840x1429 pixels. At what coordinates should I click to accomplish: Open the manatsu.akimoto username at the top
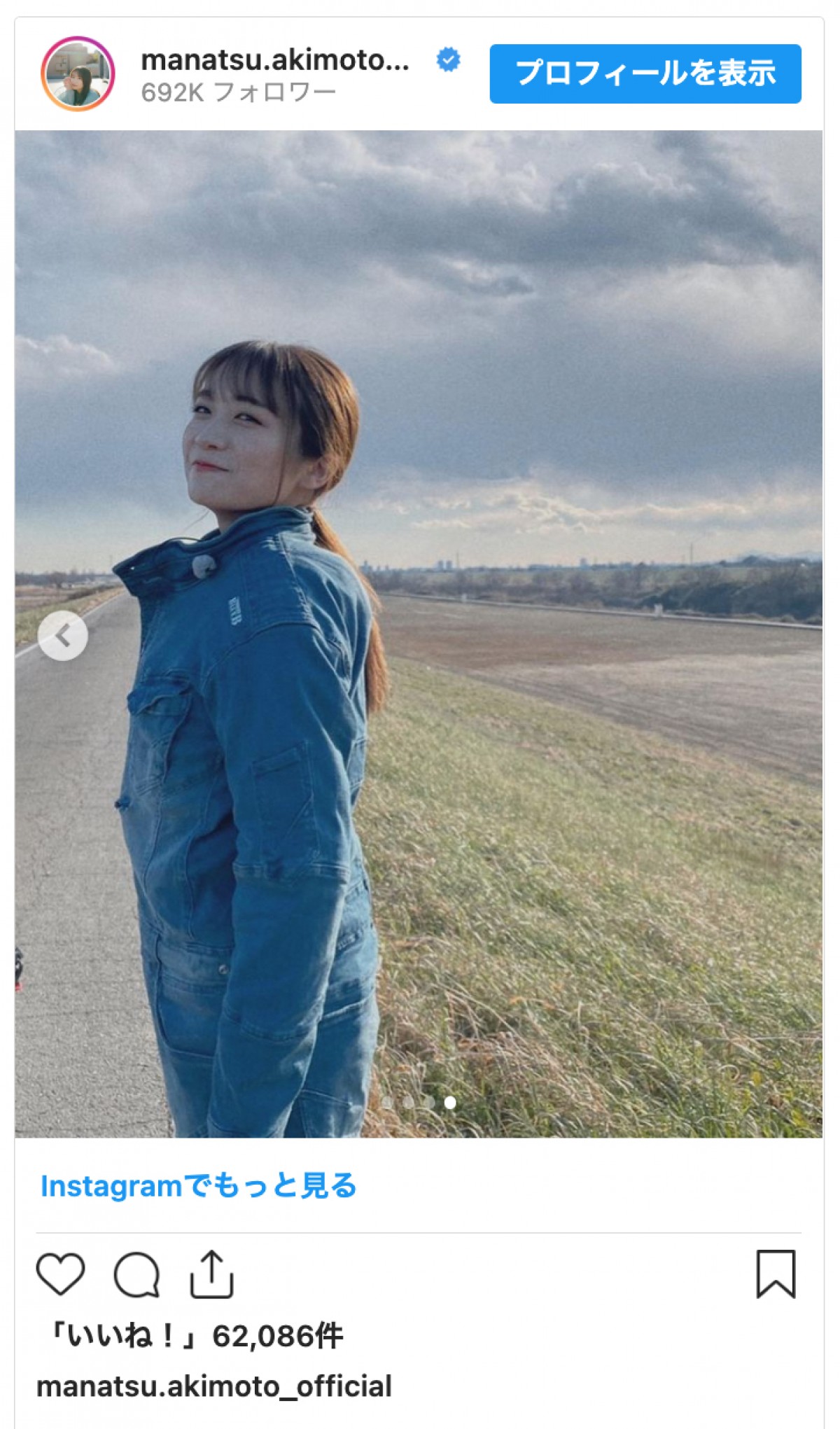[274, 60]
